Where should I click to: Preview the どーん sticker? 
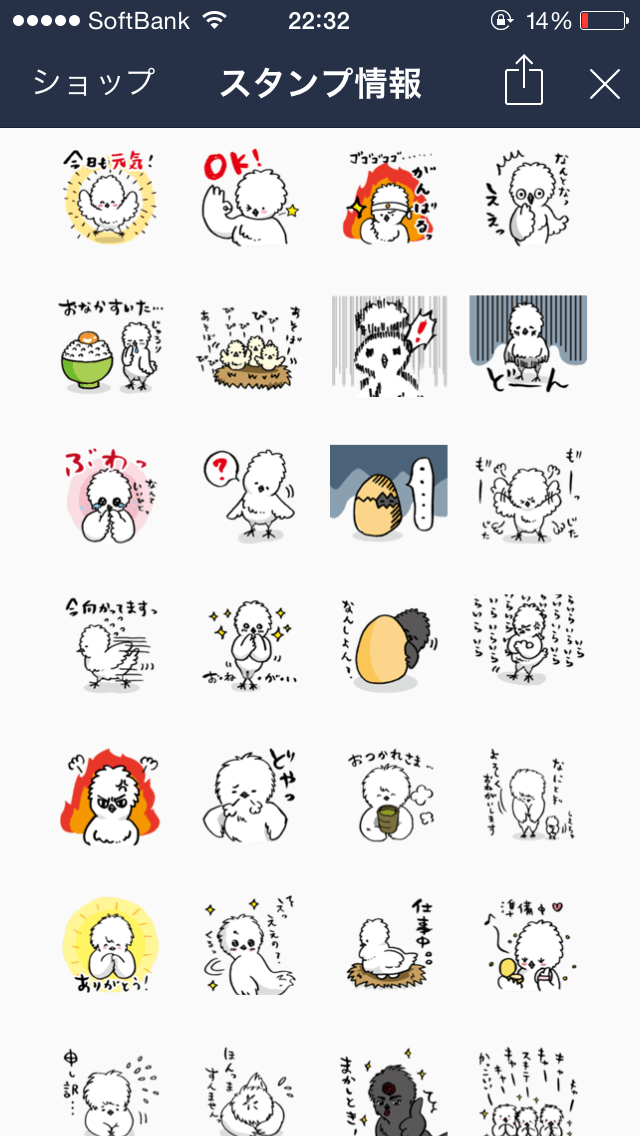pyautogui.click(x=528, y=346)
